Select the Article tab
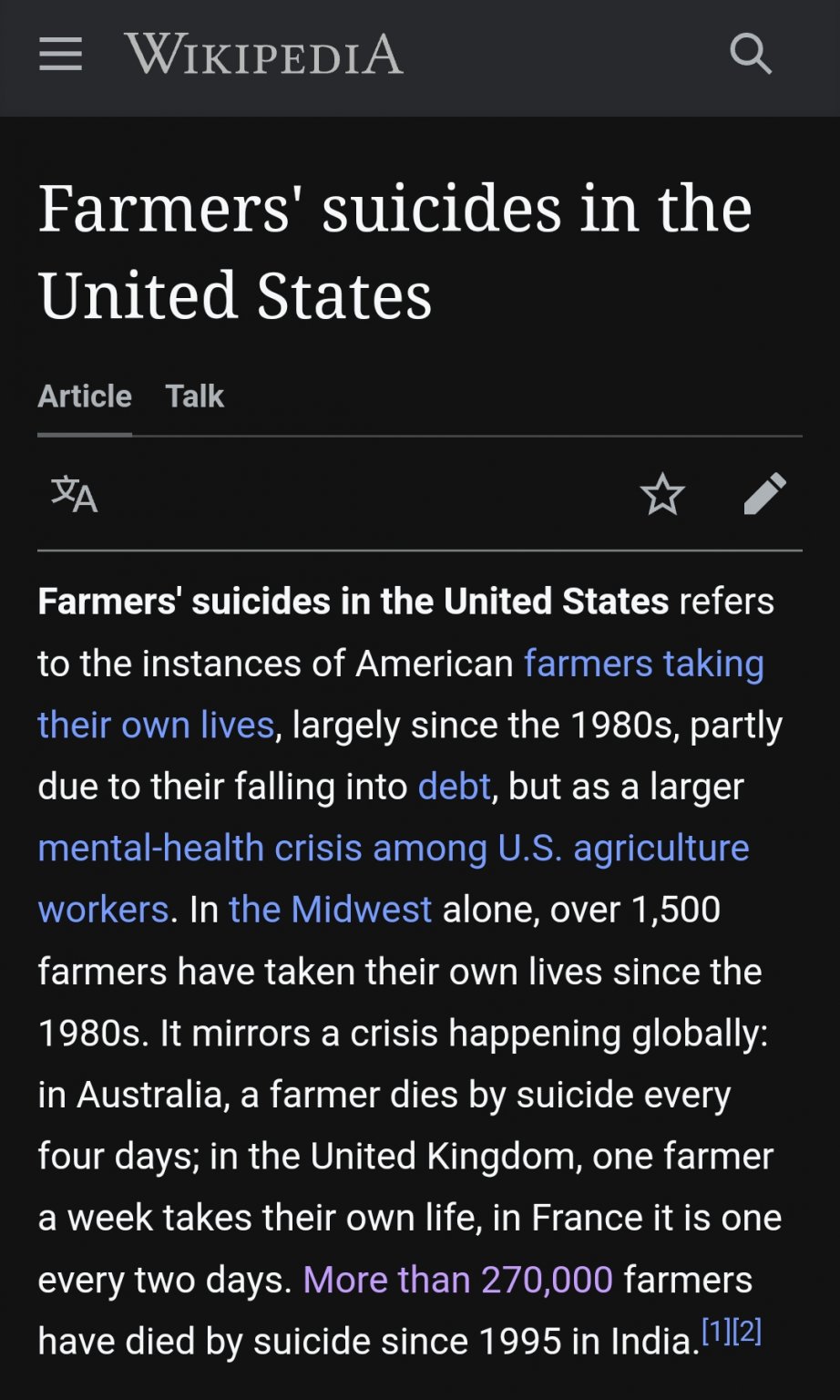 click(85, 396)
